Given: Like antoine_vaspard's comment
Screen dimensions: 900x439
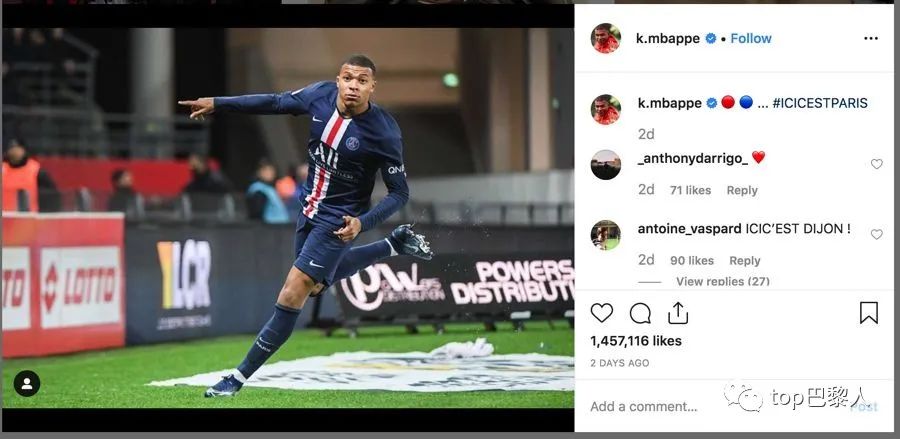Looking at the screenshot, I should (x=877, y=234).
